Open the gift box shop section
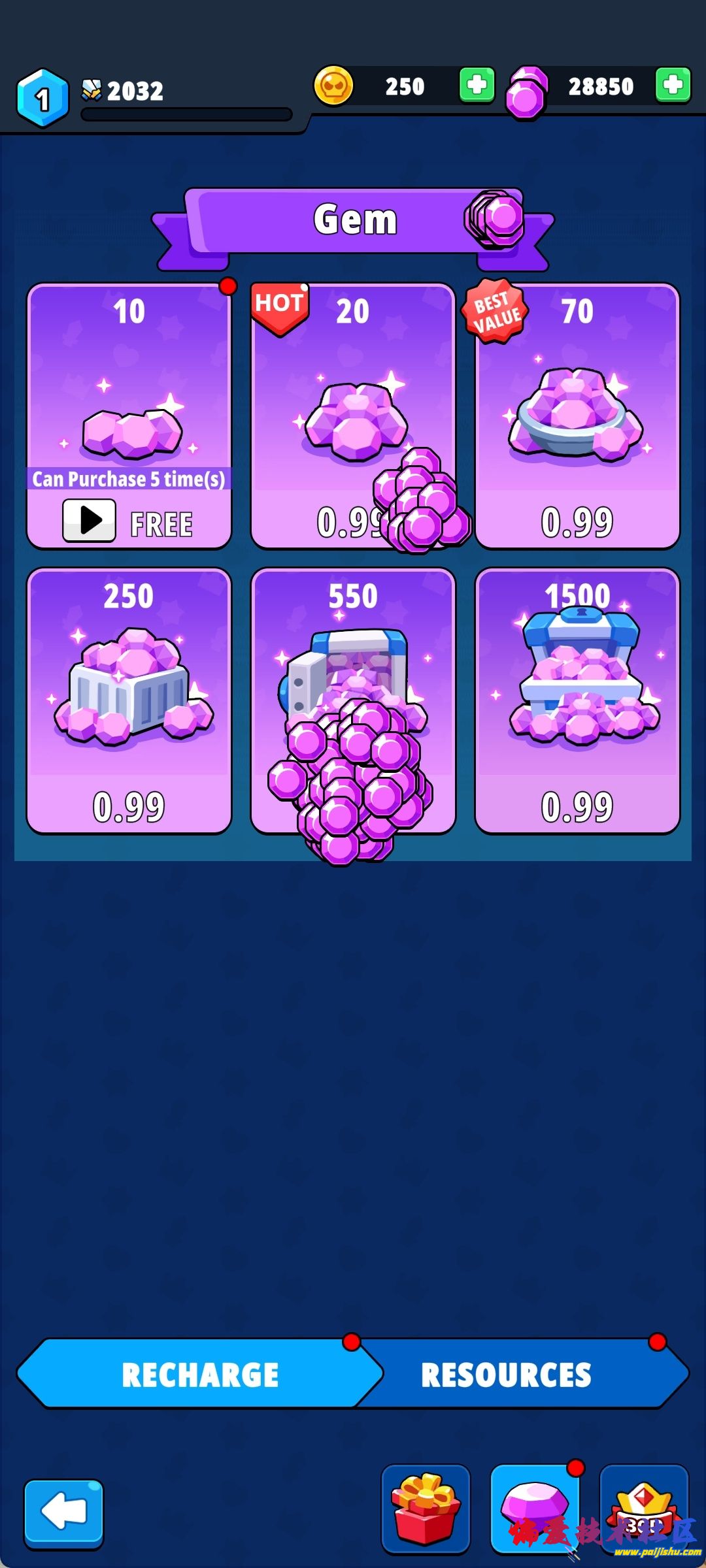This screenshot has height=1568, width=706. coord(426,1513)
